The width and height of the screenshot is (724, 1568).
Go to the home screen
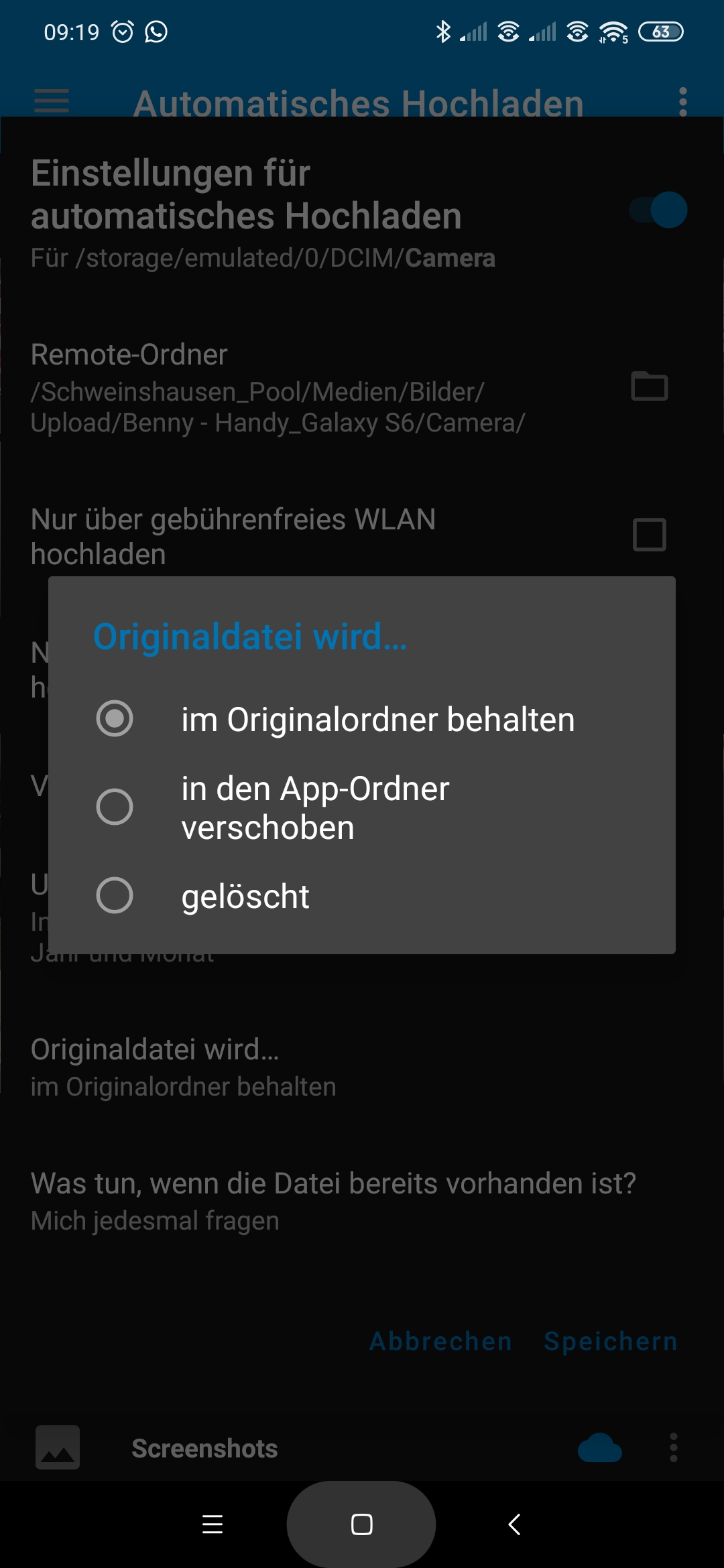361,1524
